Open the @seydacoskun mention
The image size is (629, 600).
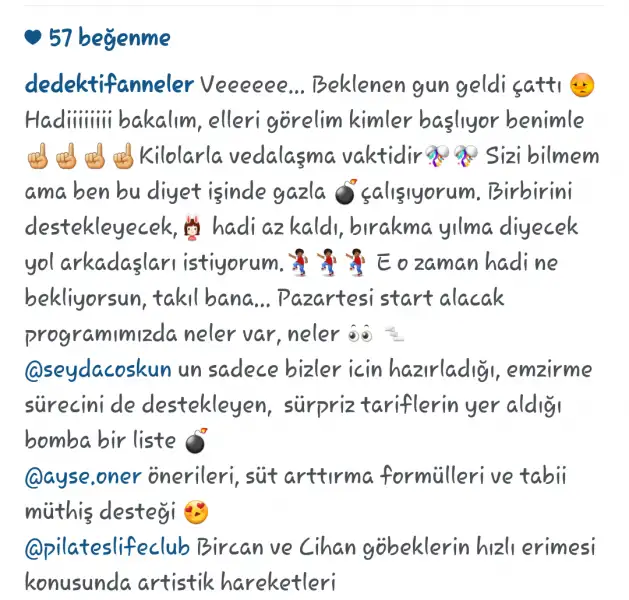tap(98, 371)
